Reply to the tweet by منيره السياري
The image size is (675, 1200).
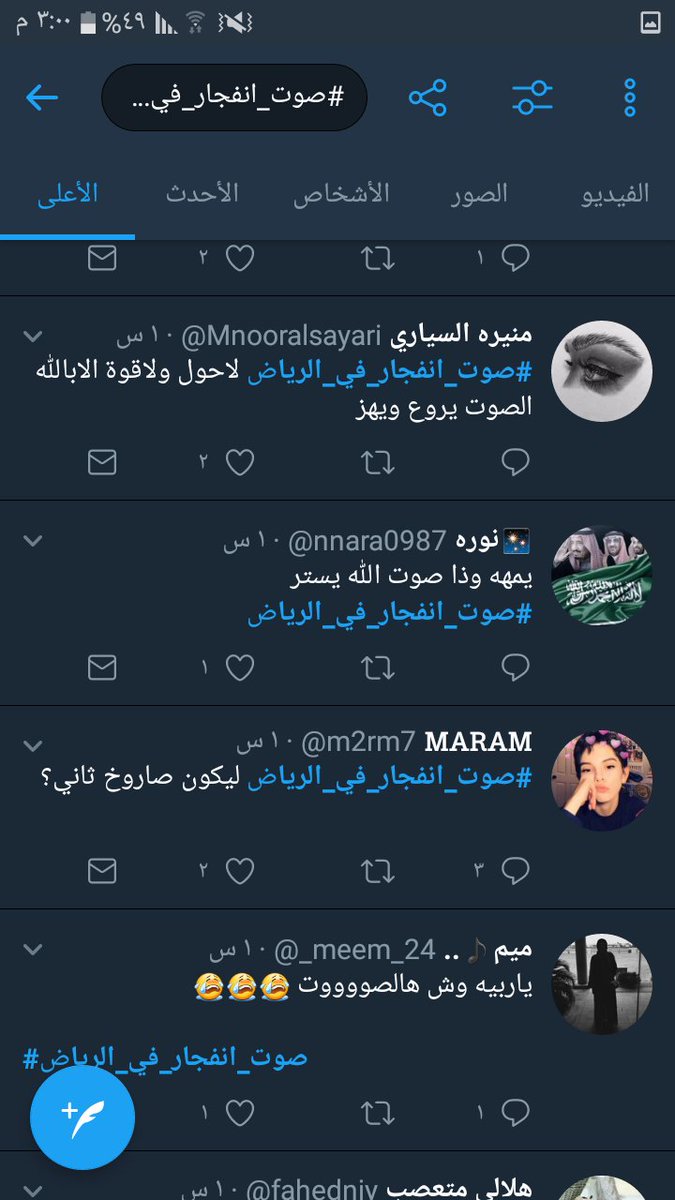point(515,461)
